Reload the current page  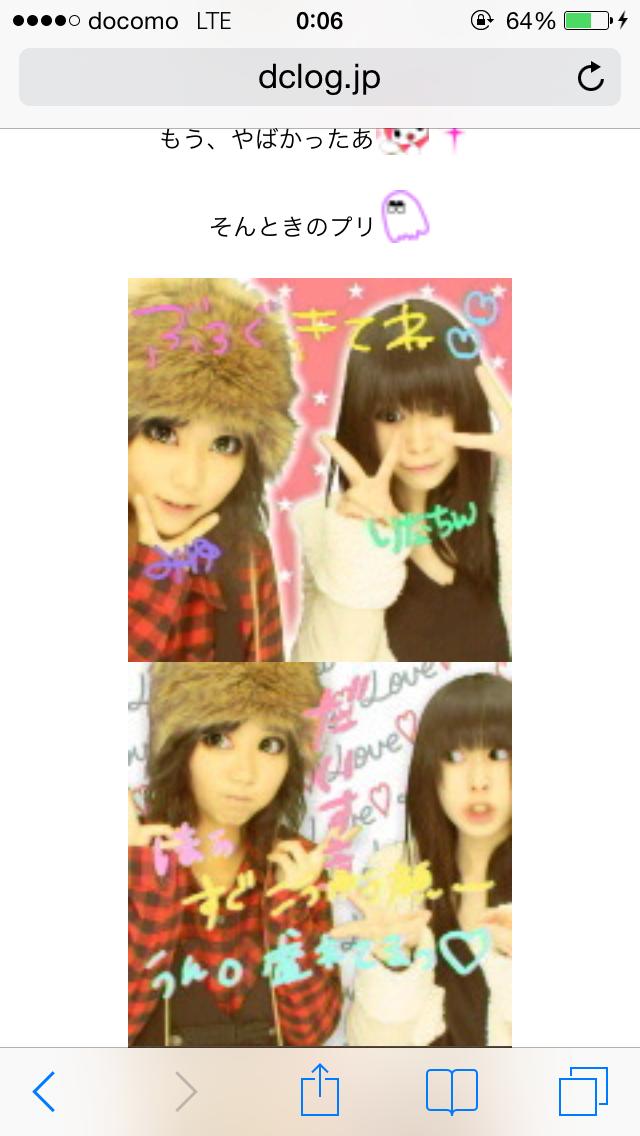[x=591, y=77]
